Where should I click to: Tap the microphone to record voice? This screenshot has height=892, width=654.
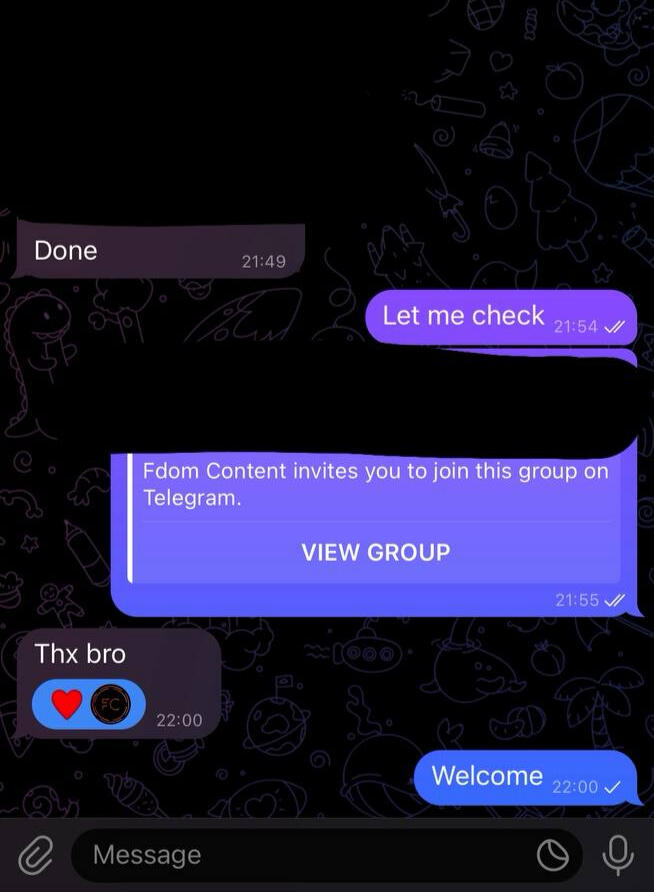point(618,855)
